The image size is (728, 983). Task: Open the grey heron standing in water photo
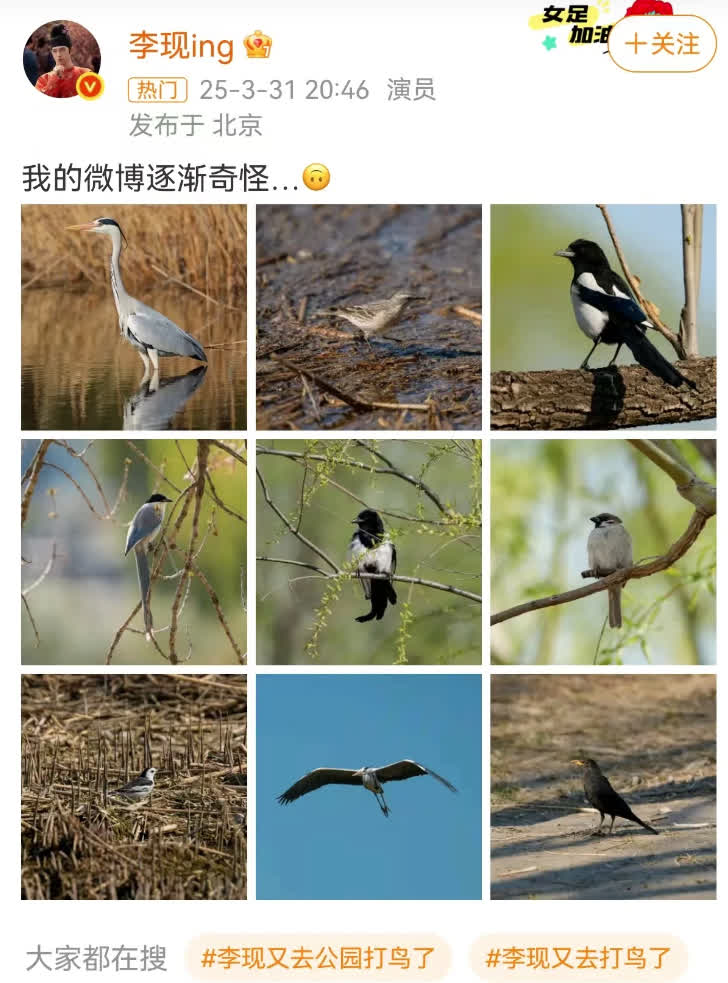point(134,317)
